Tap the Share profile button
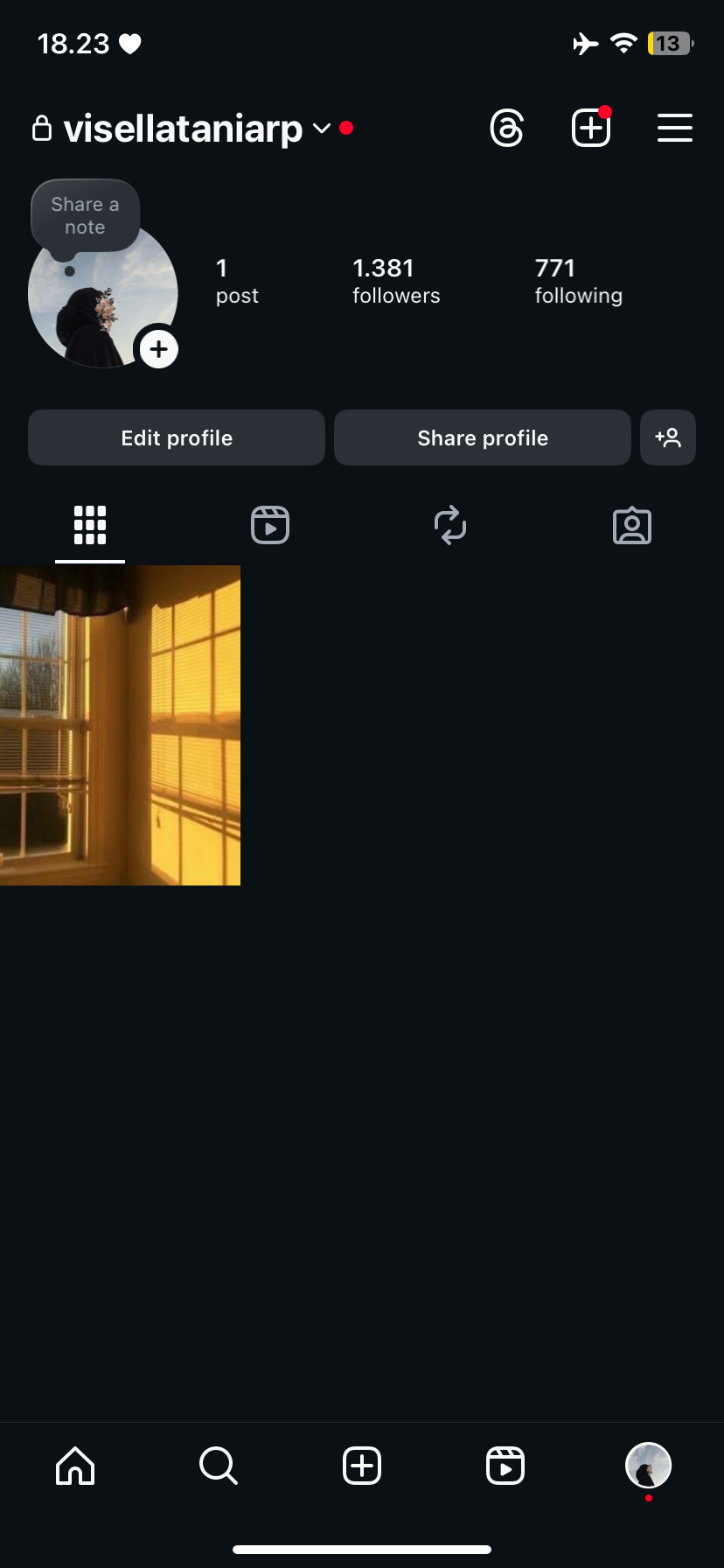Viewport: 724px width, 1568px height. pos(483,437)
